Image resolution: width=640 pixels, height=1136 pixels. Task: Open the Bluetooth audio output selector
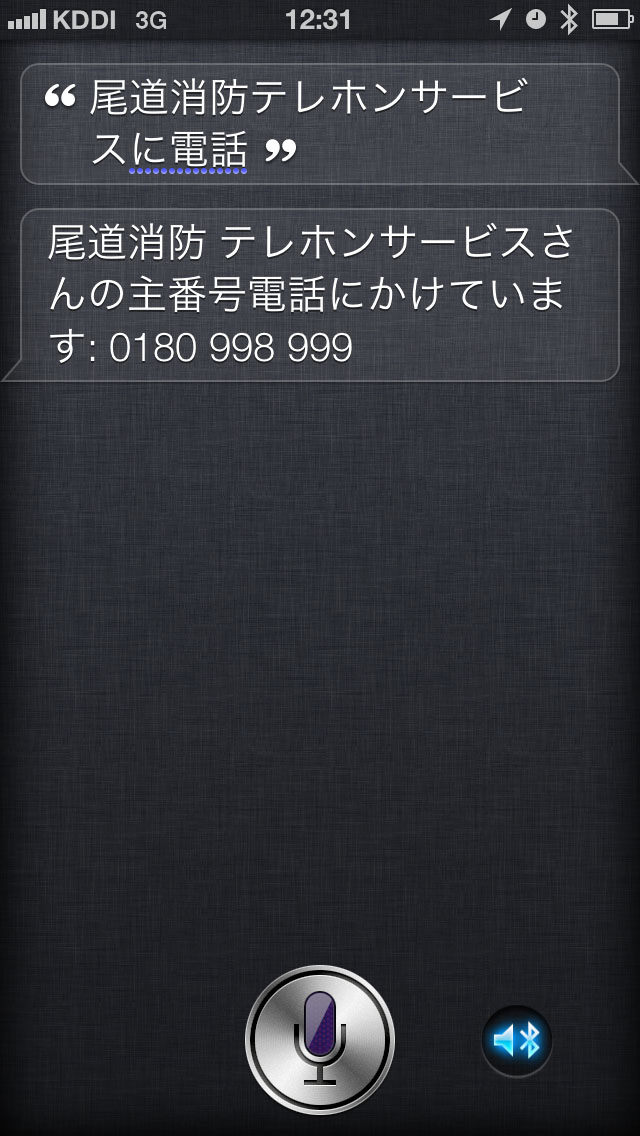click(x=517, y=1041)
